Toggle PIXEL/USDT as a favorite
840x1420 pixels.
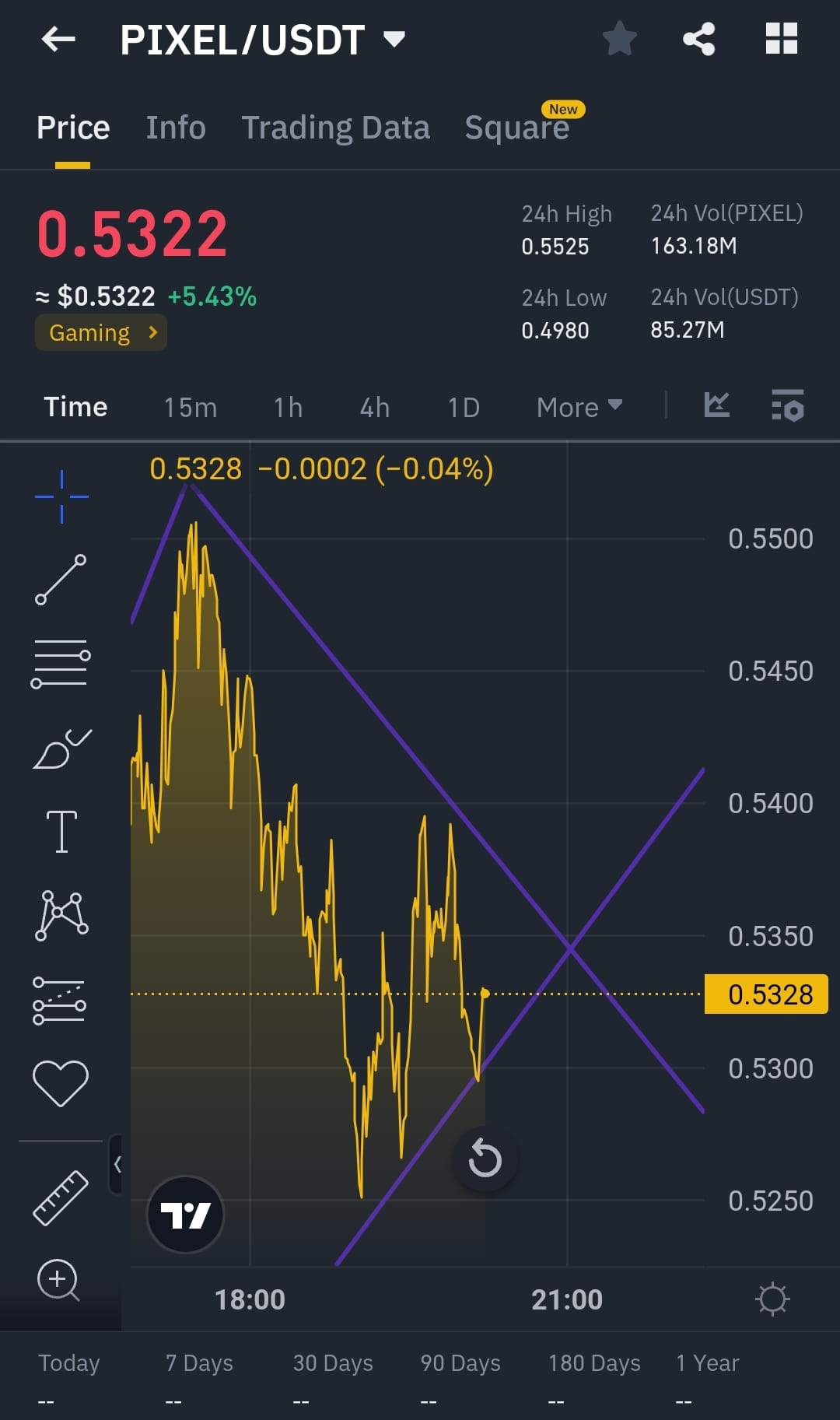click(x=619, y=38)
